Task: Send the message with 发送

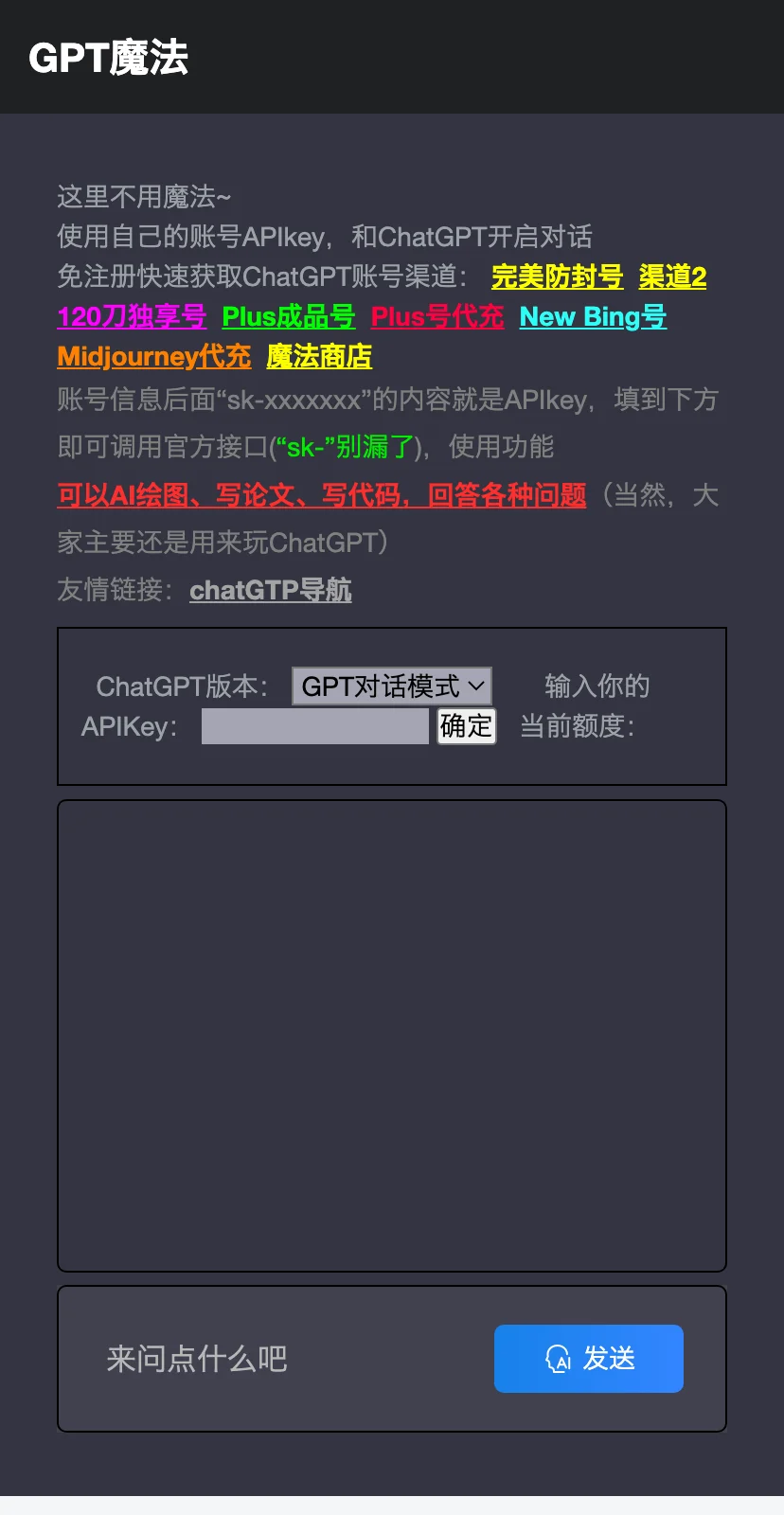Action: (x=588, y=1359)
